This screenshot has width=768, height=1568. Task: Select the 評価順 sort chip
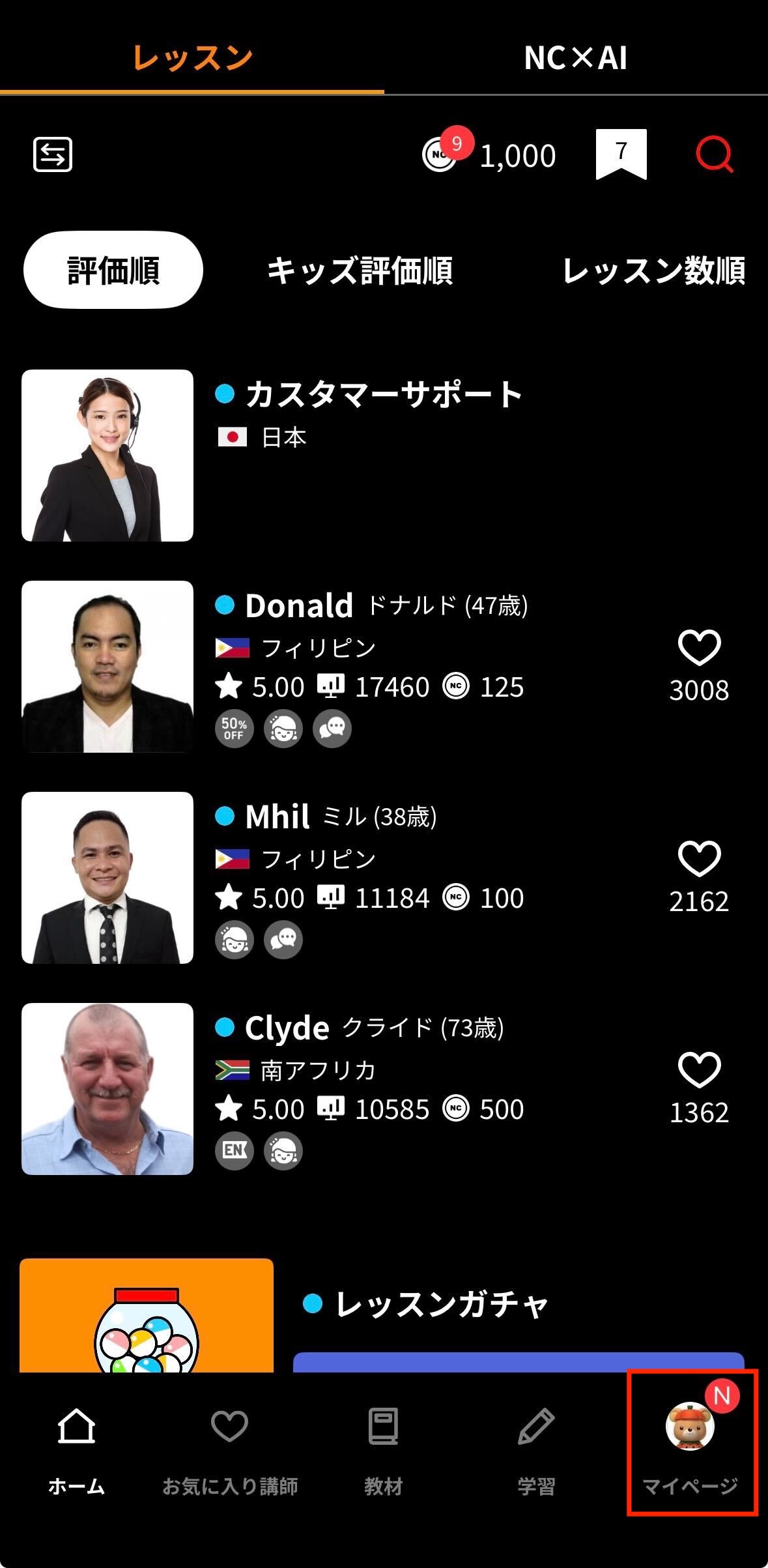(x=113, y=270)
